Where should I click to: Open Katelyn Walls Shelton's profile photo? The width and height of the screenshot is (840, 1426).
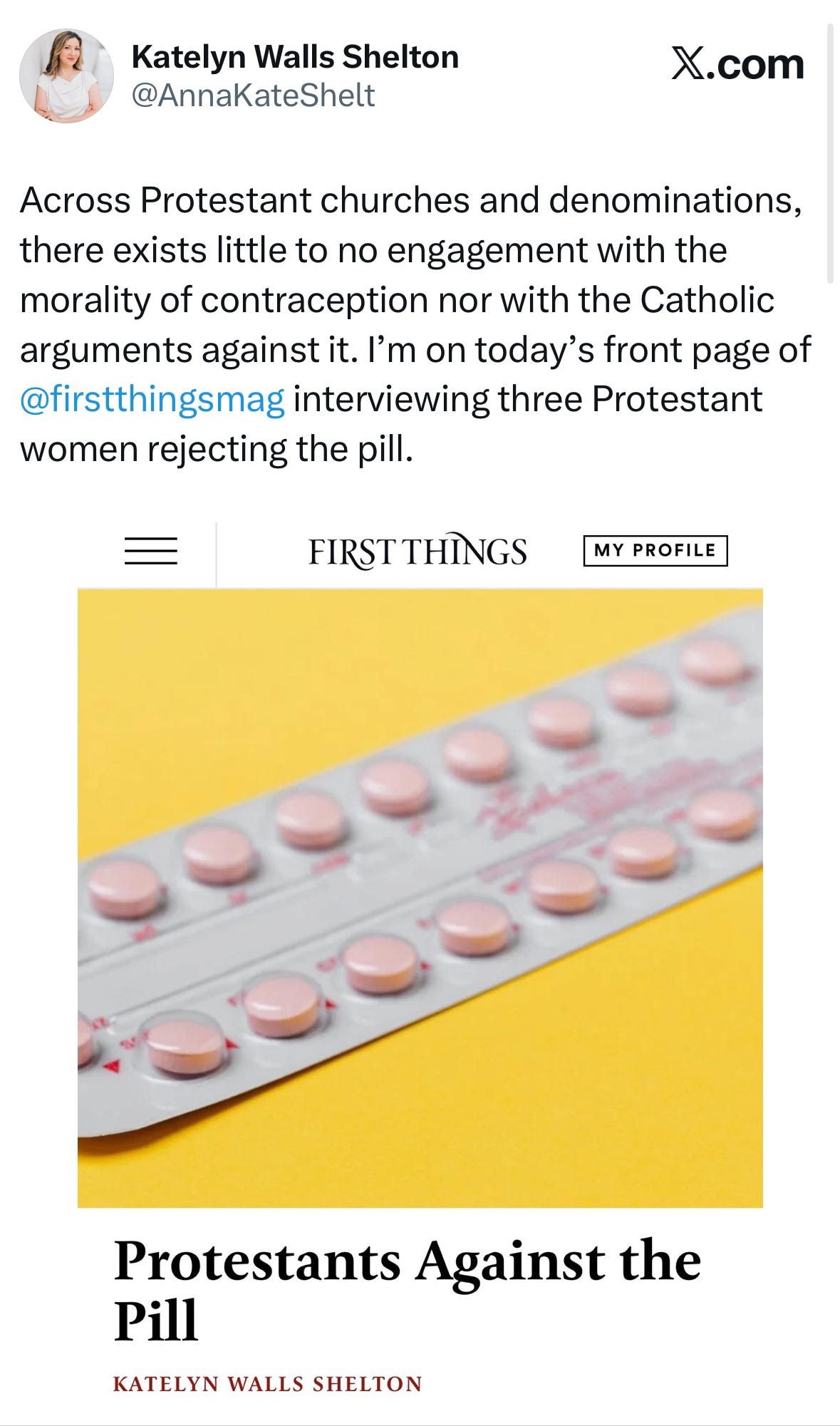click(66, 76)
